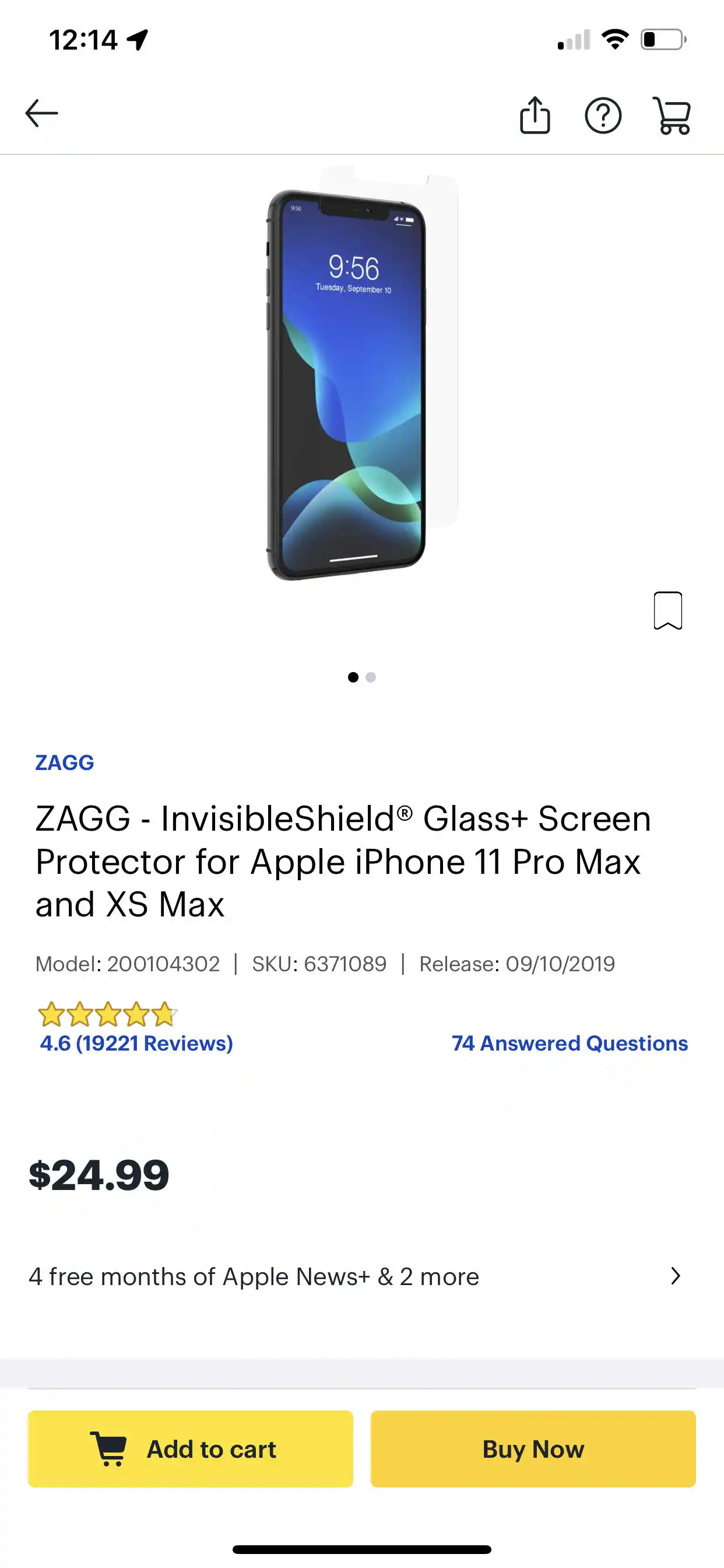
Task: Open the shopping cart
Action: click(672, 115)
